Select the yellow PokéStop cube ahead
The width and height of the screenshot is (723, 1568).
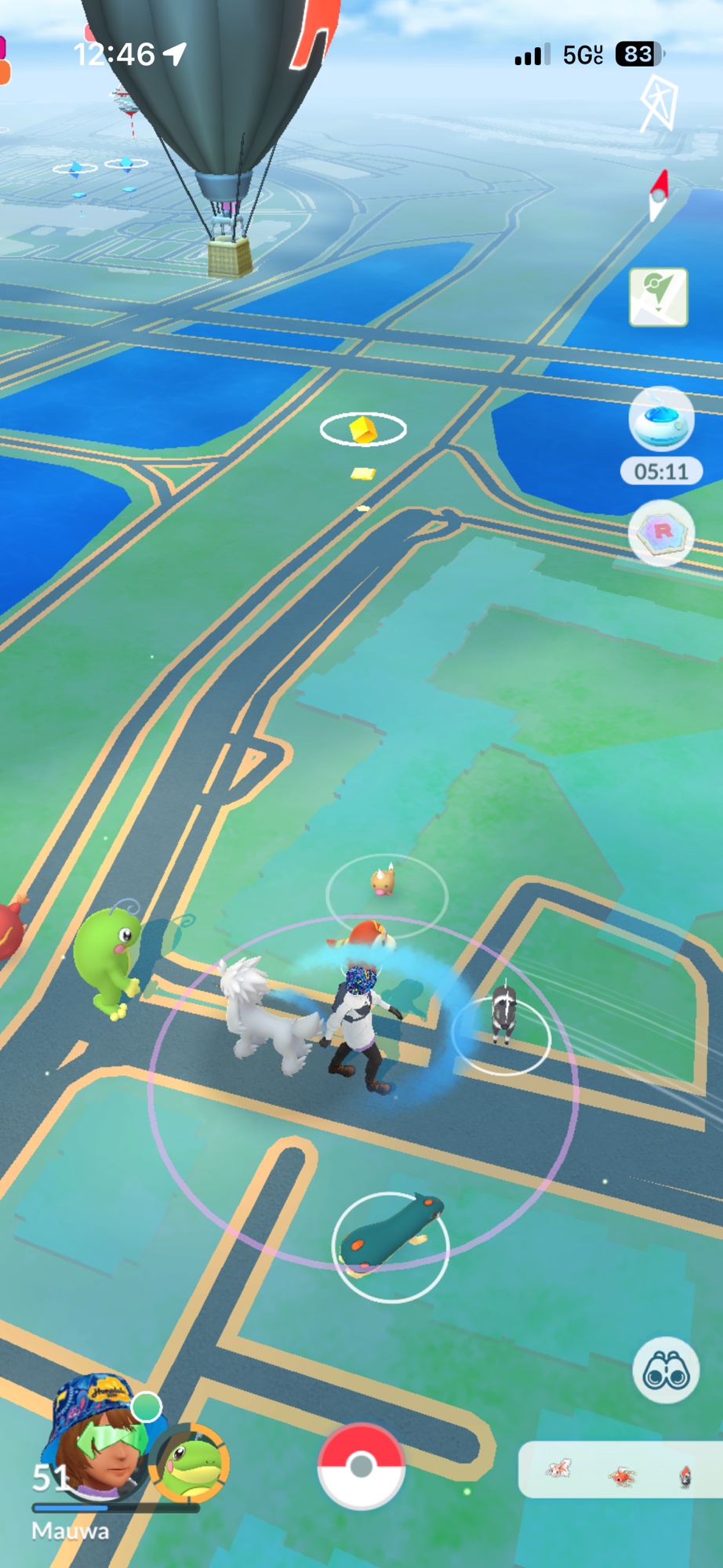pyautogui.click(x=363, y=429)
